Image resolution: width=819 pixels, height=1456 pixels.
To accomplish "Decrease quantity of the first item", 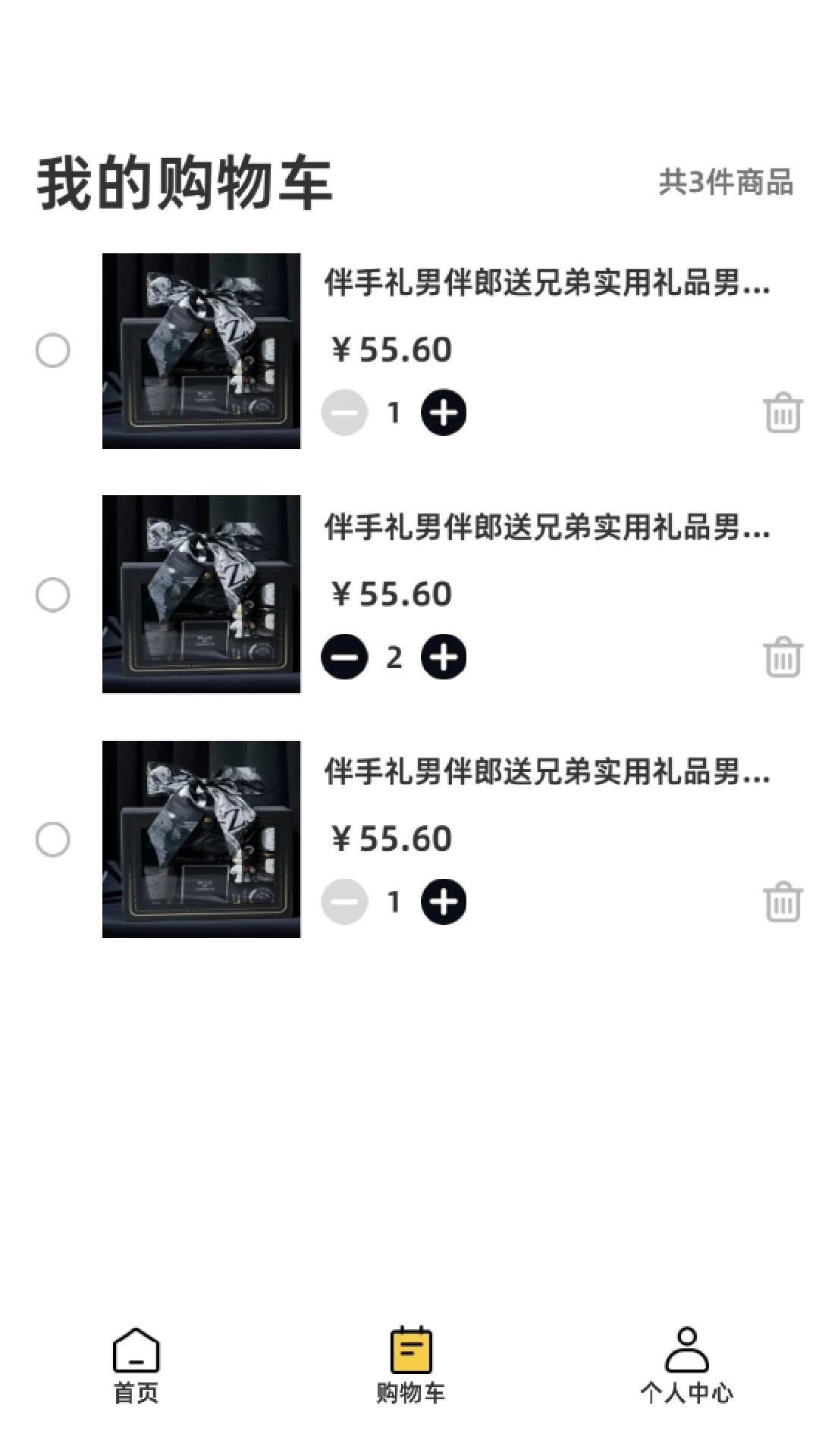I will coord(345,412).
